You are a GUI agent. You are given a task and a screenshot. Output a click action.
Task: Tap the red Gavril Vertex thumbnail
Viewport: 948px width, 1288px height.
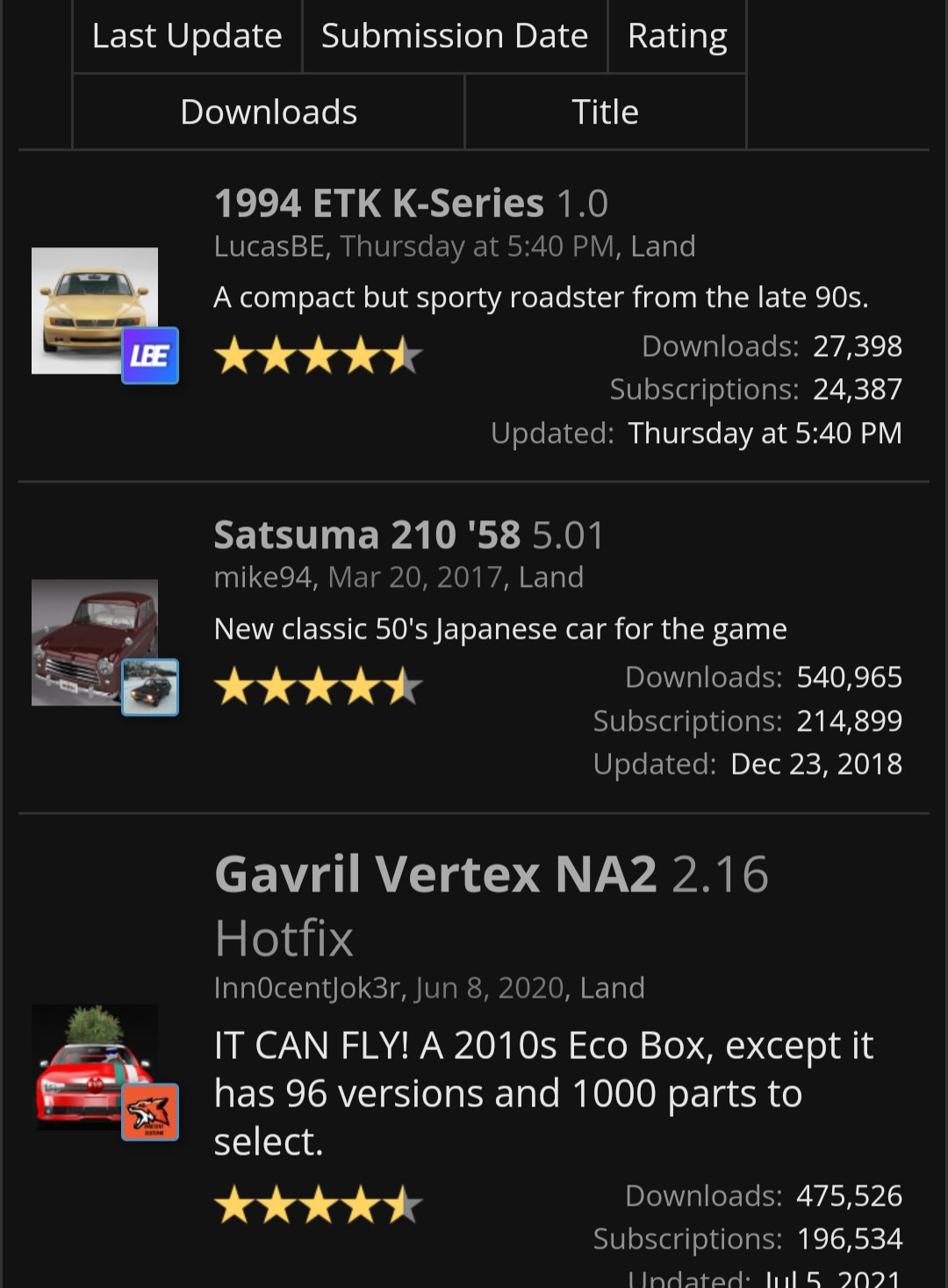point(94,1066)
